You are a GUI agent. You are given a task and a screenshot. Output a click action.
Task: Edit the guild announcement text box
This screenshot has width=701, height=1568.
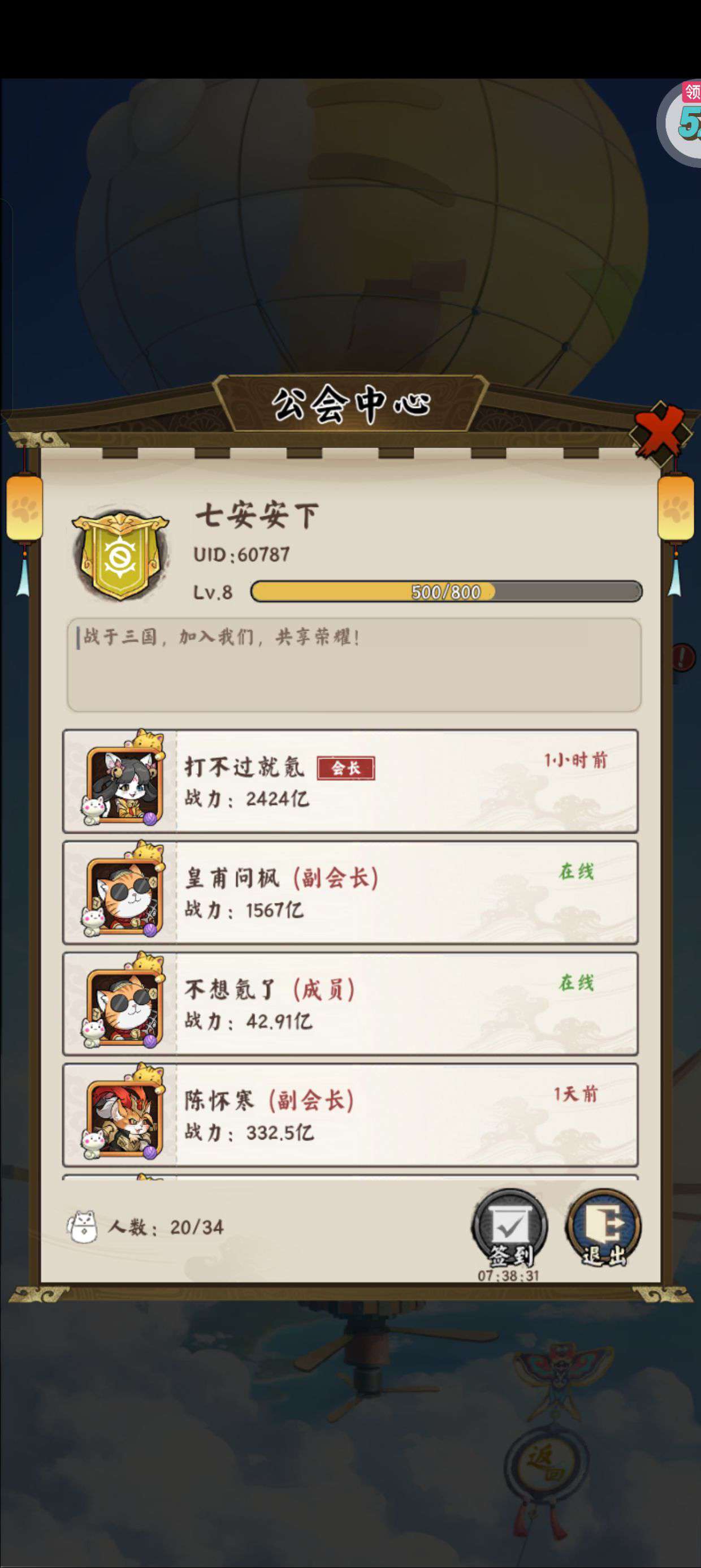click(x=353, y=665)
